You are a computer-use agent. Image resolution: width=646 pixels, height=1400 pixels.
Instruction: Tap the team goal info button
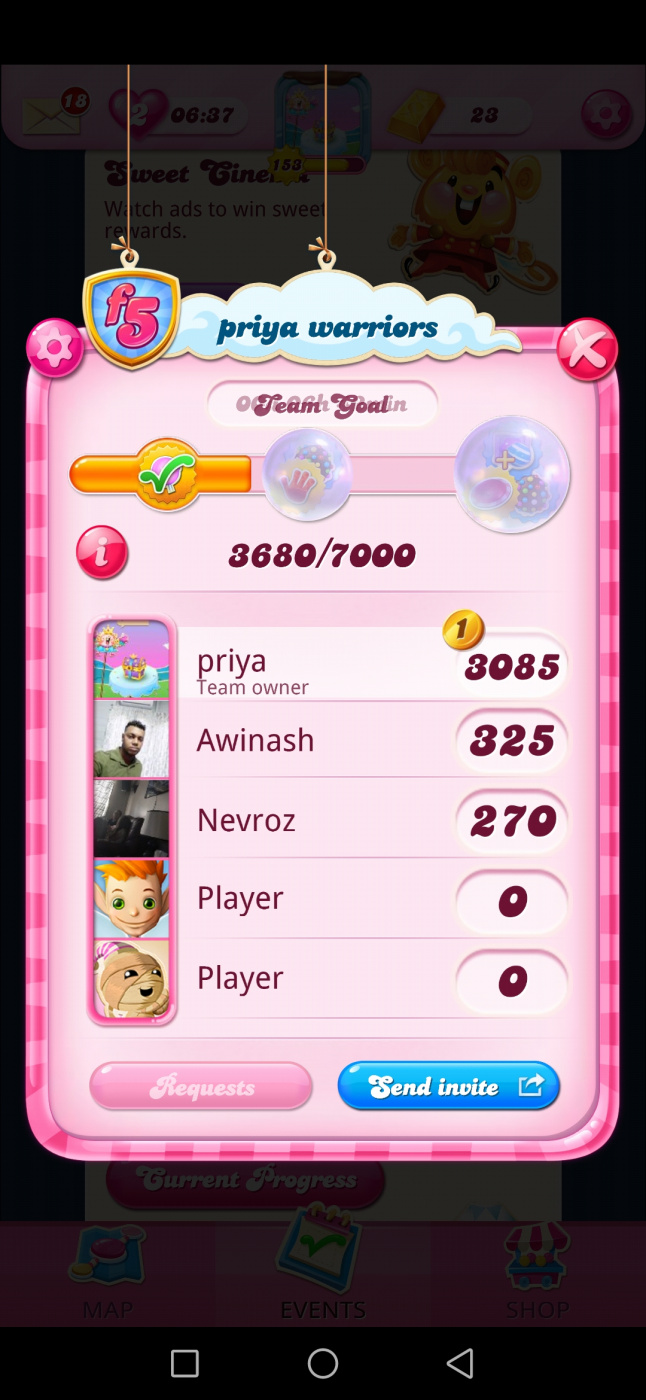pyautogui.click(x=102, y=553)
